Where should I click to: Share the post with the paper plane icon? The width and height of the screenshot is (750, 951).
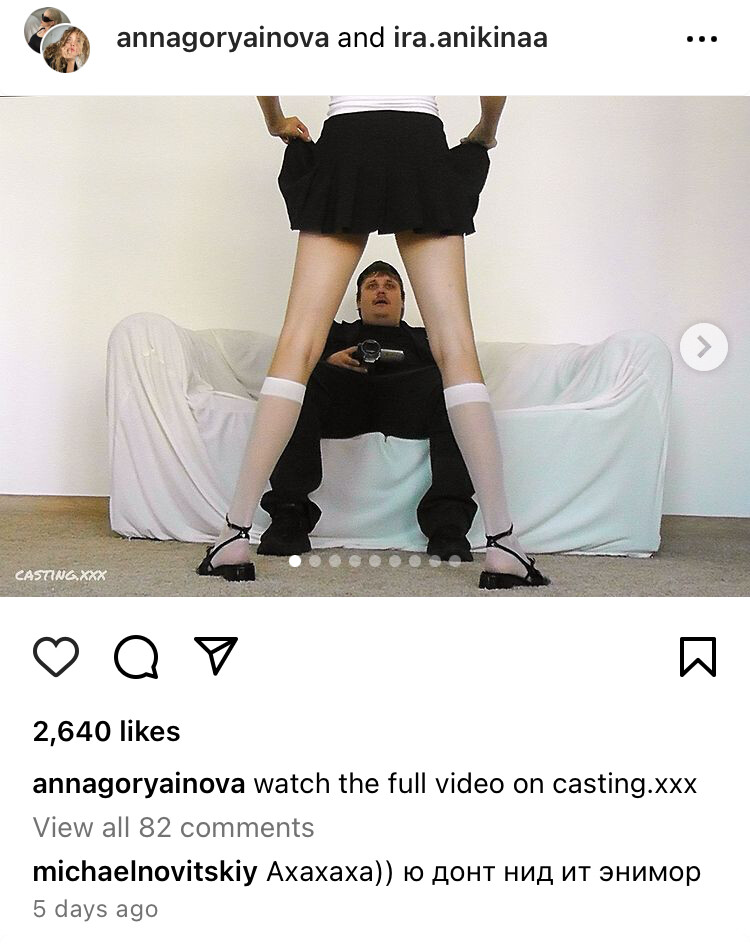tap(216, 656)
